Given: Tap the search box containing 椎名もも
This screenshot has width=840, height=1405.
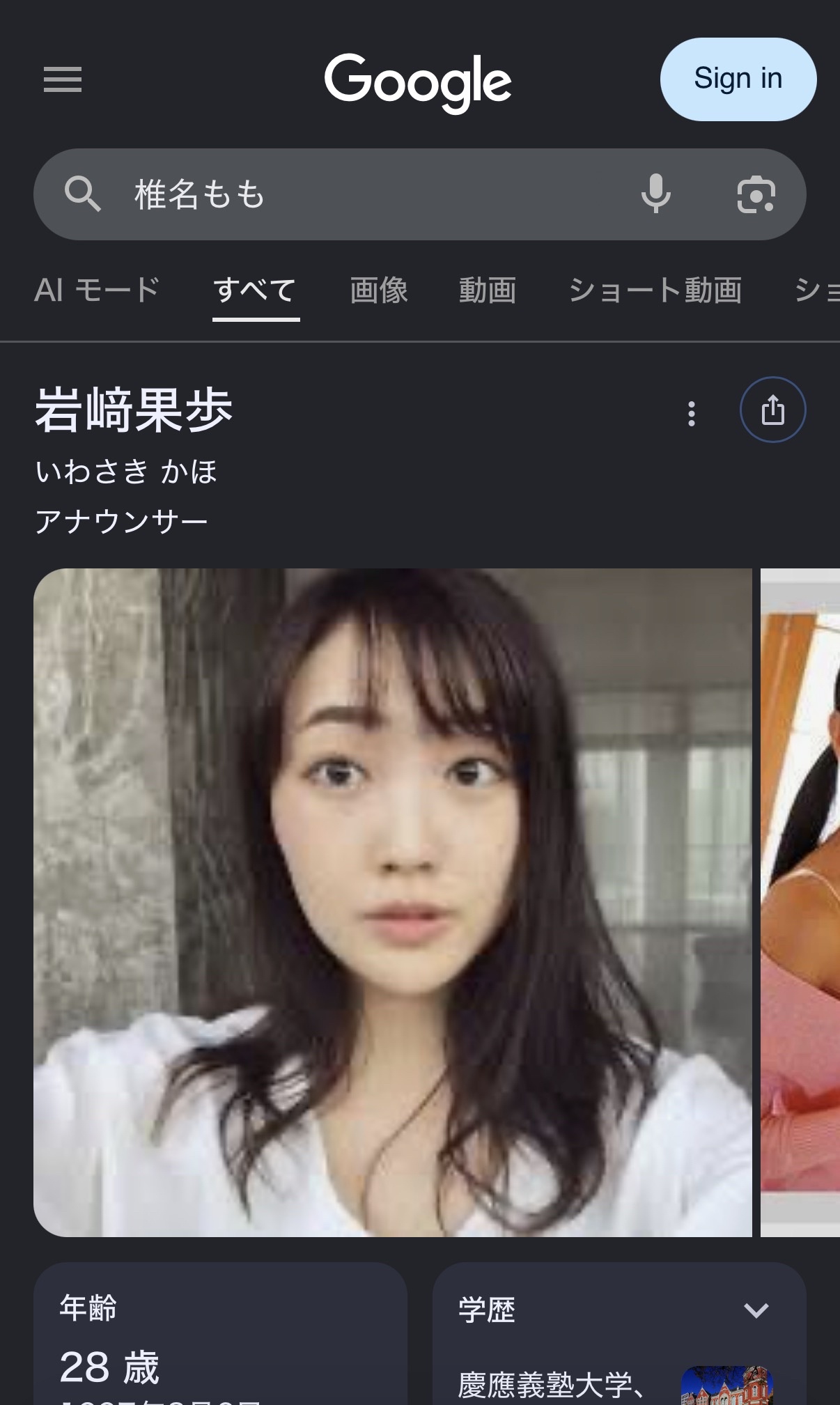Looking at the screenshot, I should pyautogui.click(x=362, y=194).
